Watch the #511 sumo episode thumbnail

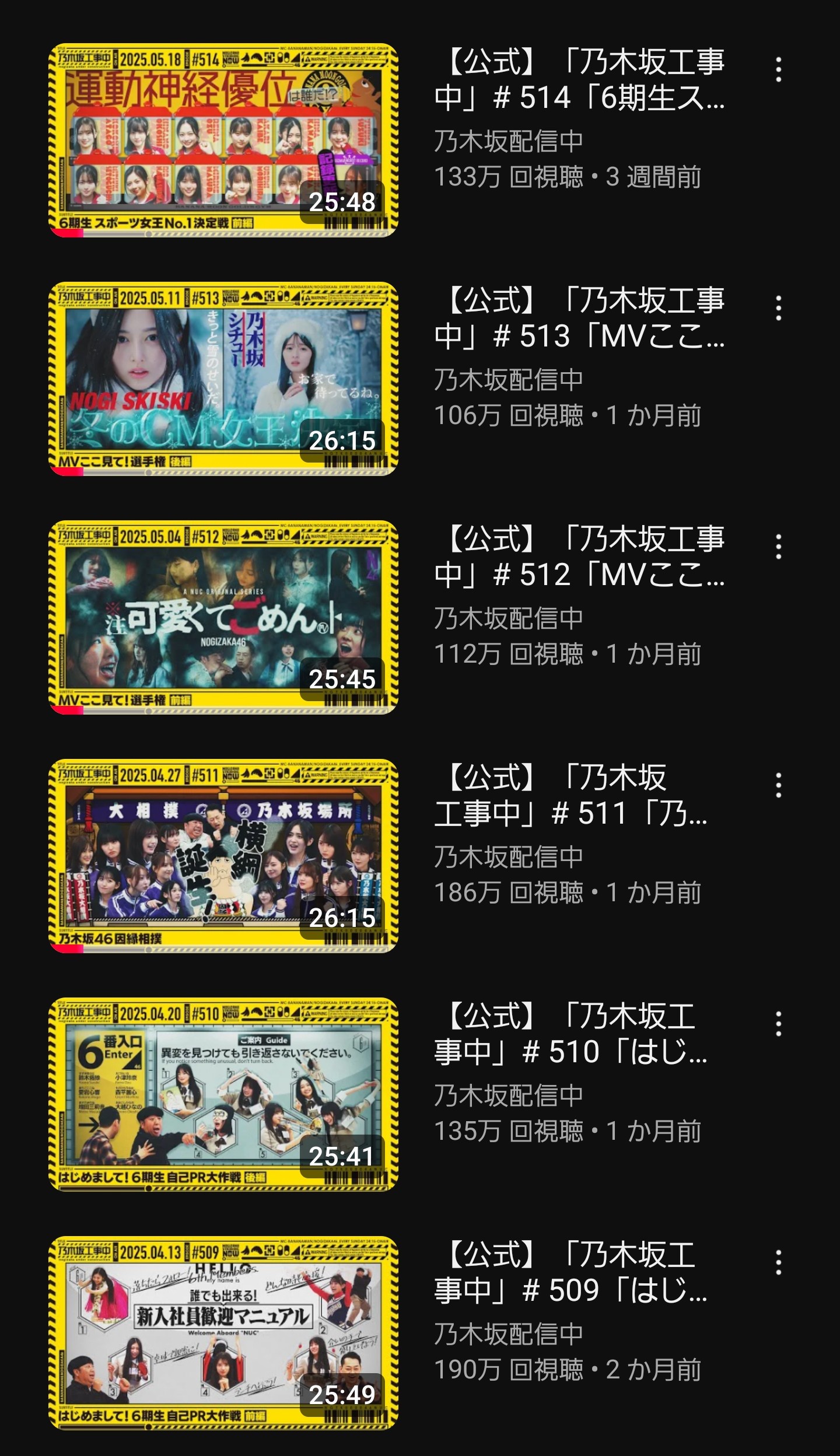click(x=223, y=856)
